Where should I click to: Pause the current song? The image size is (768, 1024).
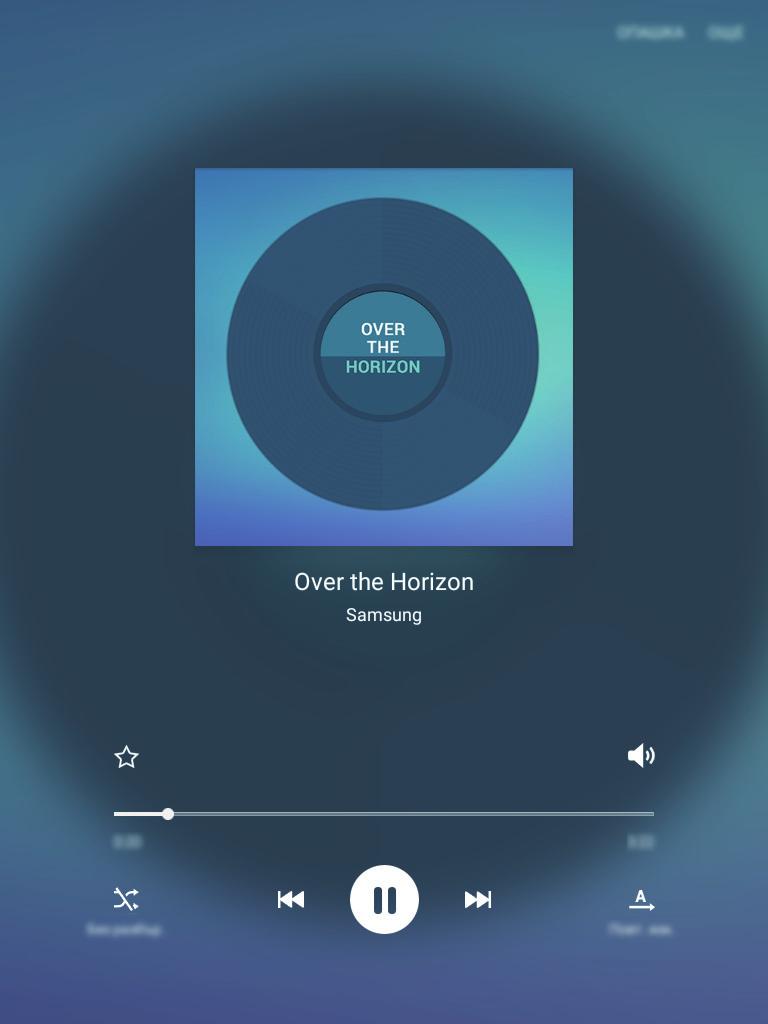[x=384, y=900]
